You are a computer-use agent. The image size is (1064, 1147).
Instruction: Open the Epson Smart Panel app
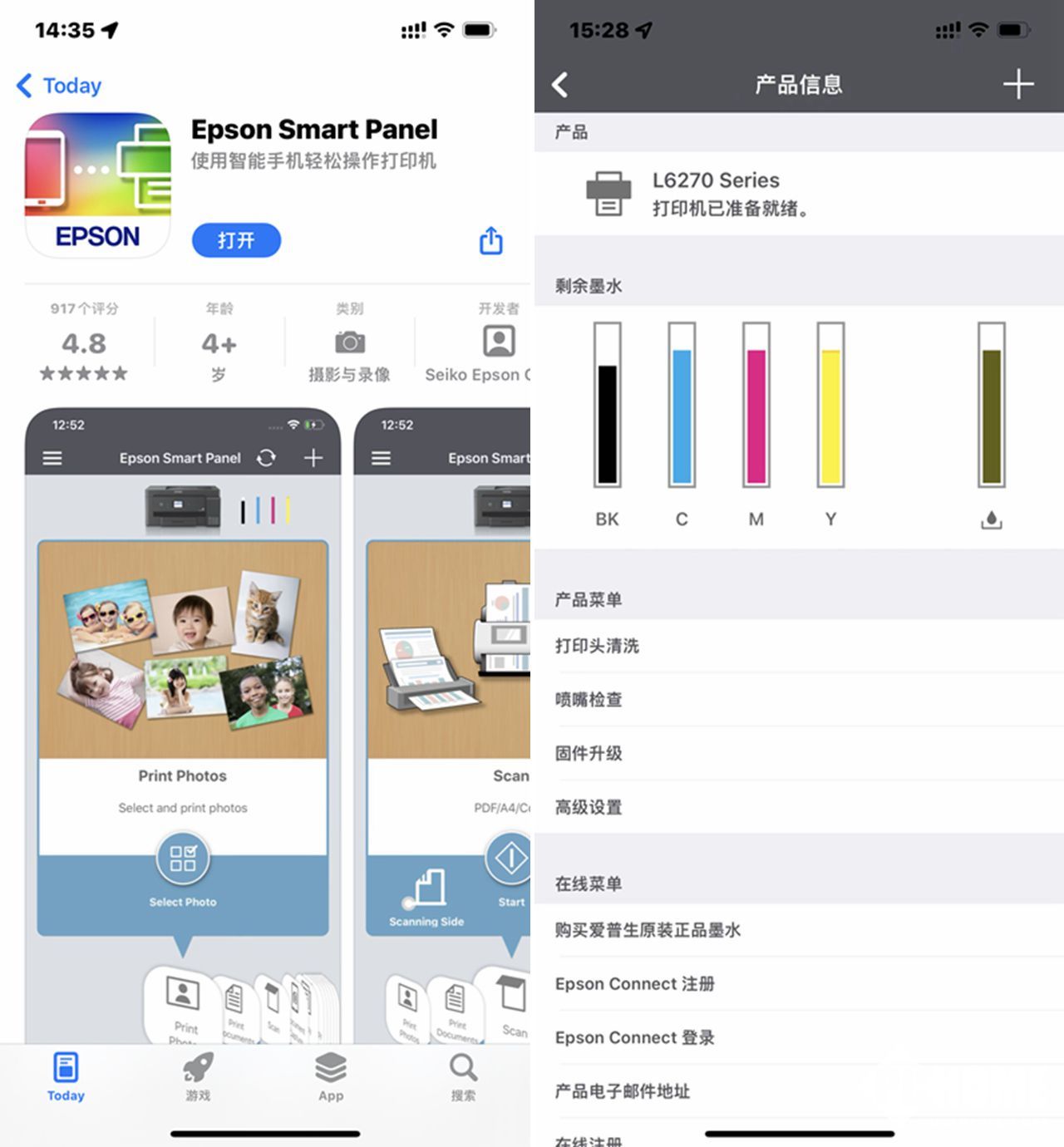(236, 241)
